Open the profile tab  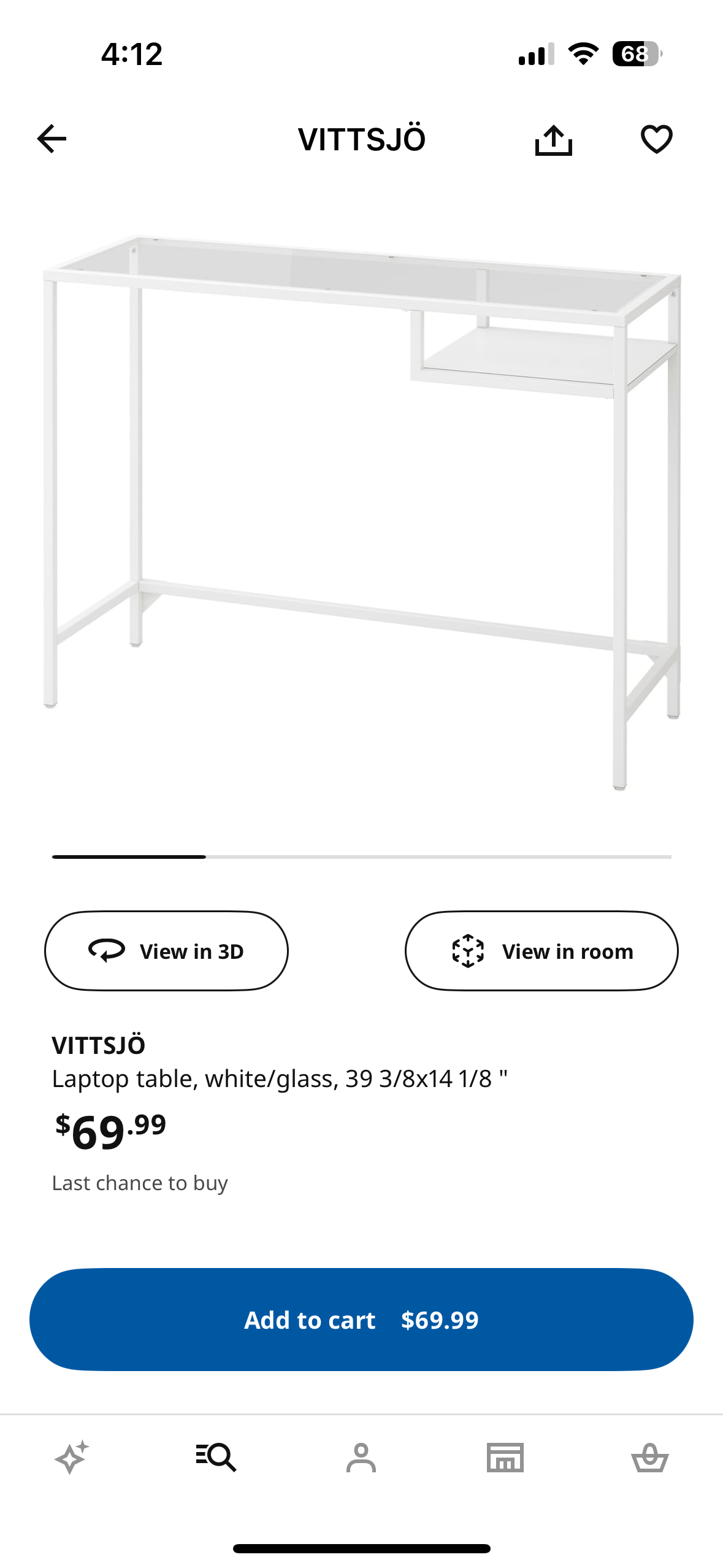tap(361, 1457)
